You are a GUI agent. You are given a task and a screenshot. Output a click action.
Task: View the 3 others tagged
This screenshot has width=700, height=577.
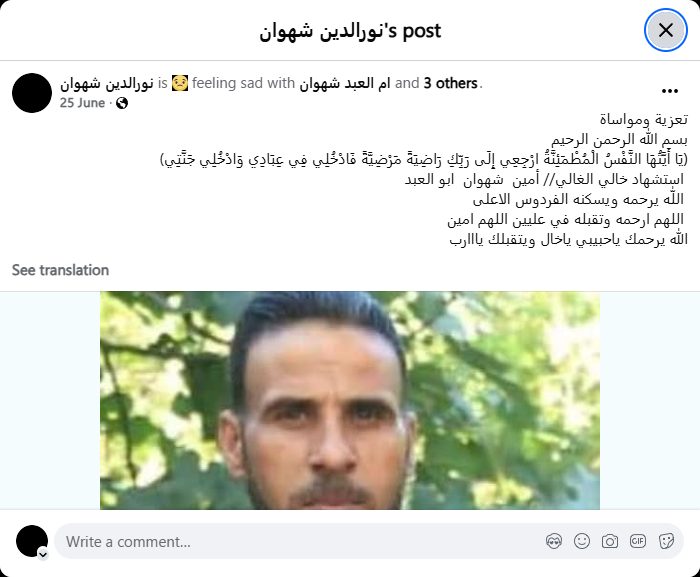coord(451,83)
